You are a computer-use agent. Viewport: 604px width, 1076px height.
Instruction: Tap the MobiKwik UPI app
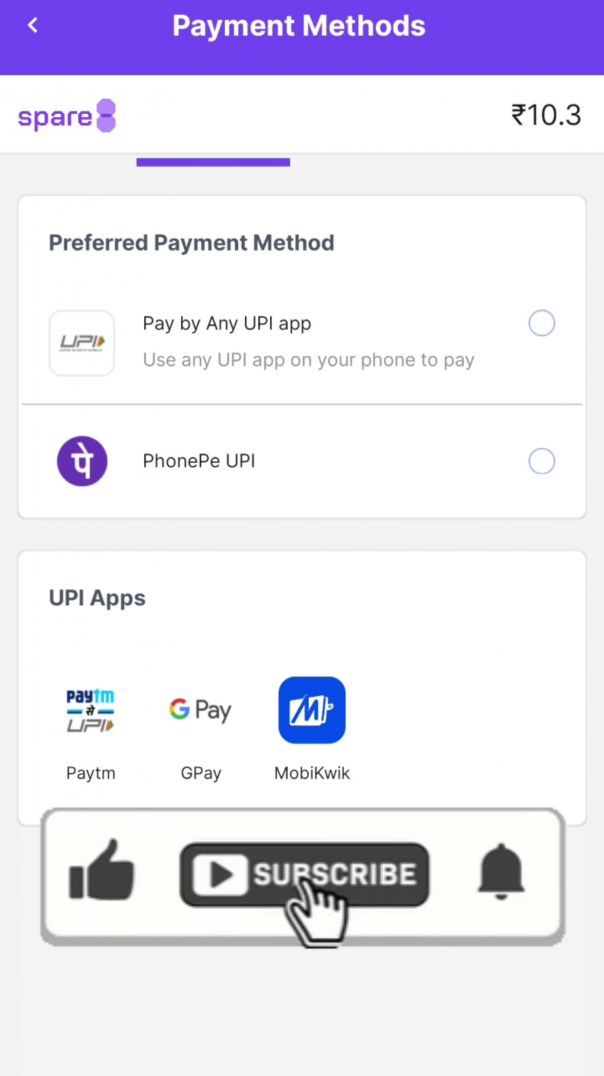coord(312,711)
